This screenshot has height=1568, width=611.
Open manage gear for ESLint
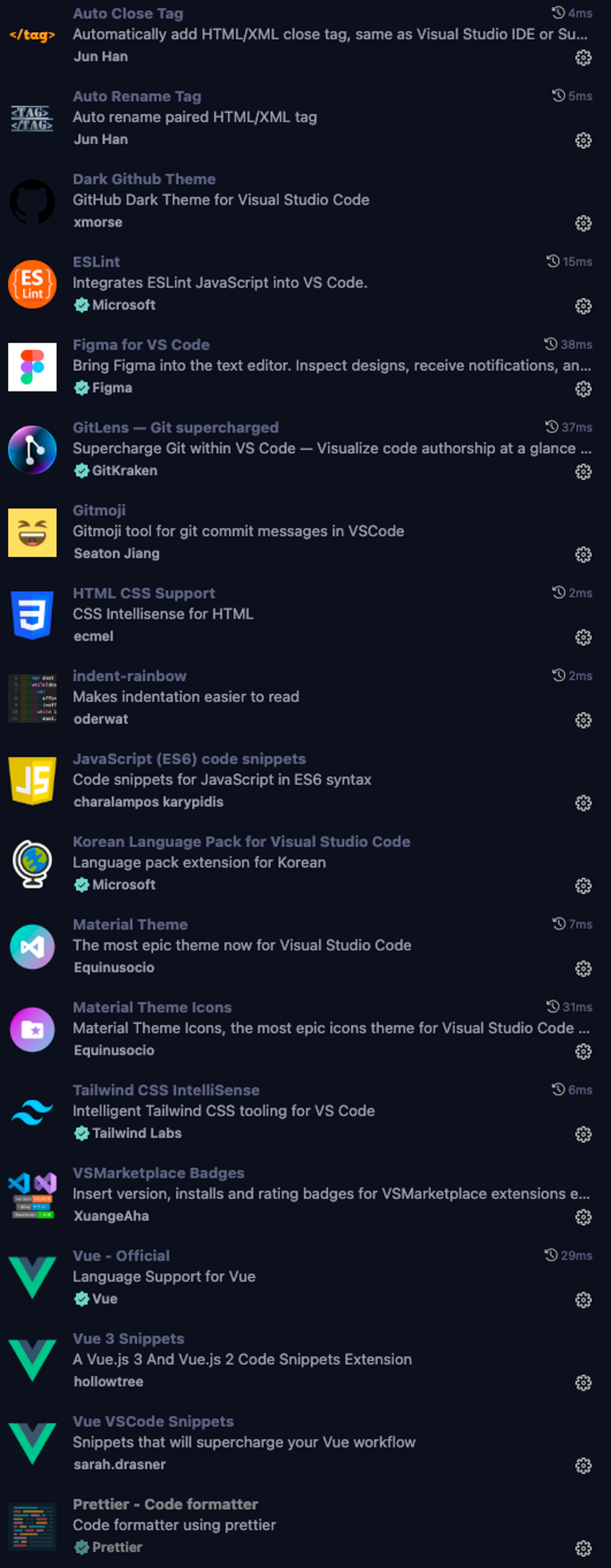tap(583, 306)
